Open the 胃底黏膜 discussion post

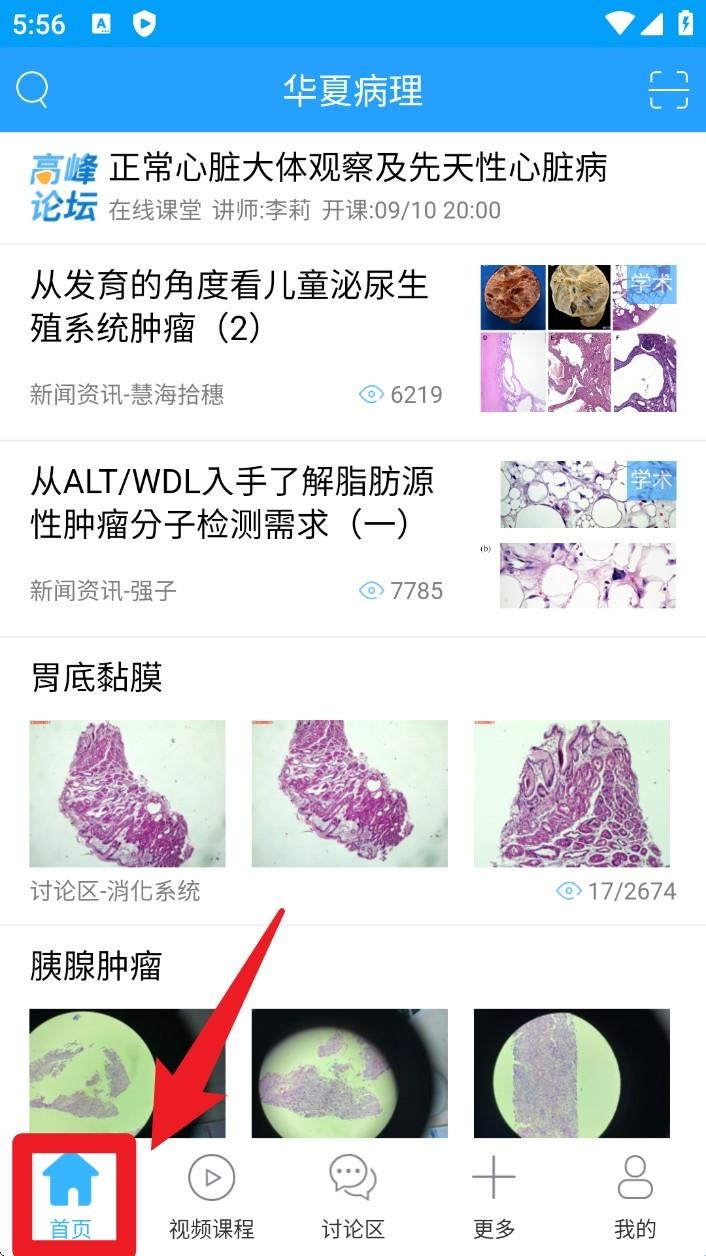pyautogui.click(x=96, y=678)
